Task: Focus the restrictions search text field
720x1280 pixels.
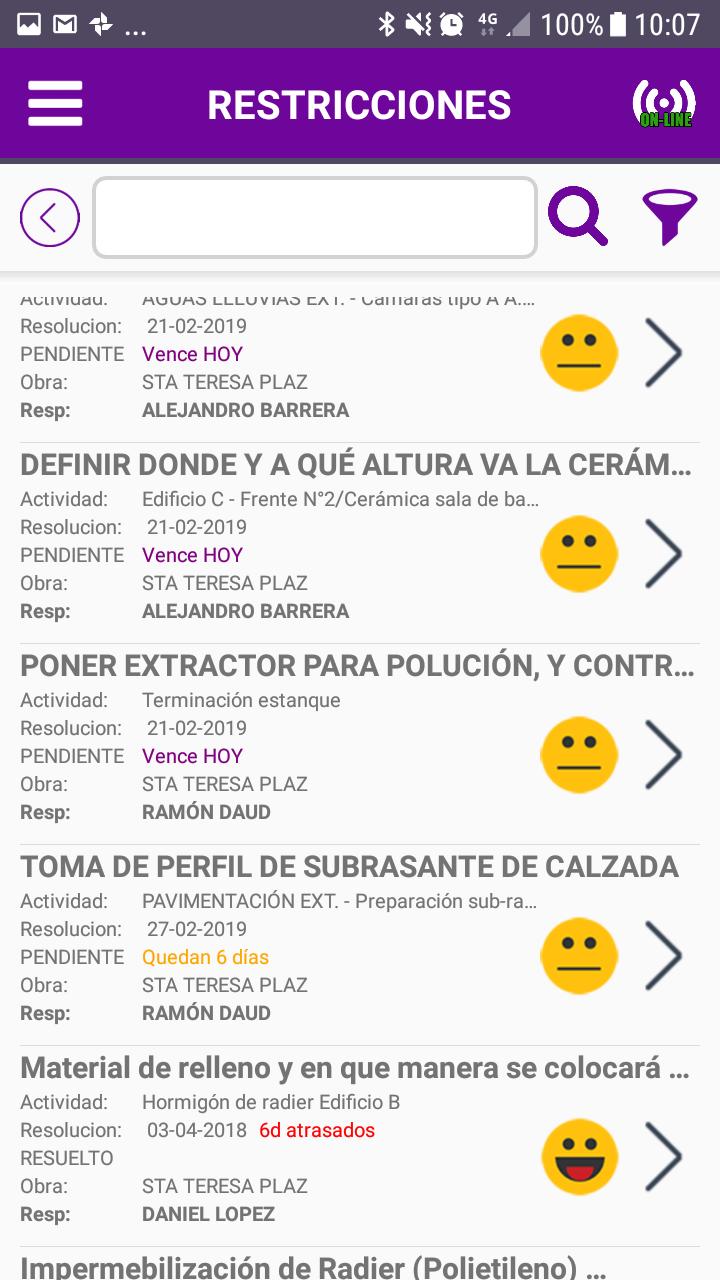Action: 315,217
